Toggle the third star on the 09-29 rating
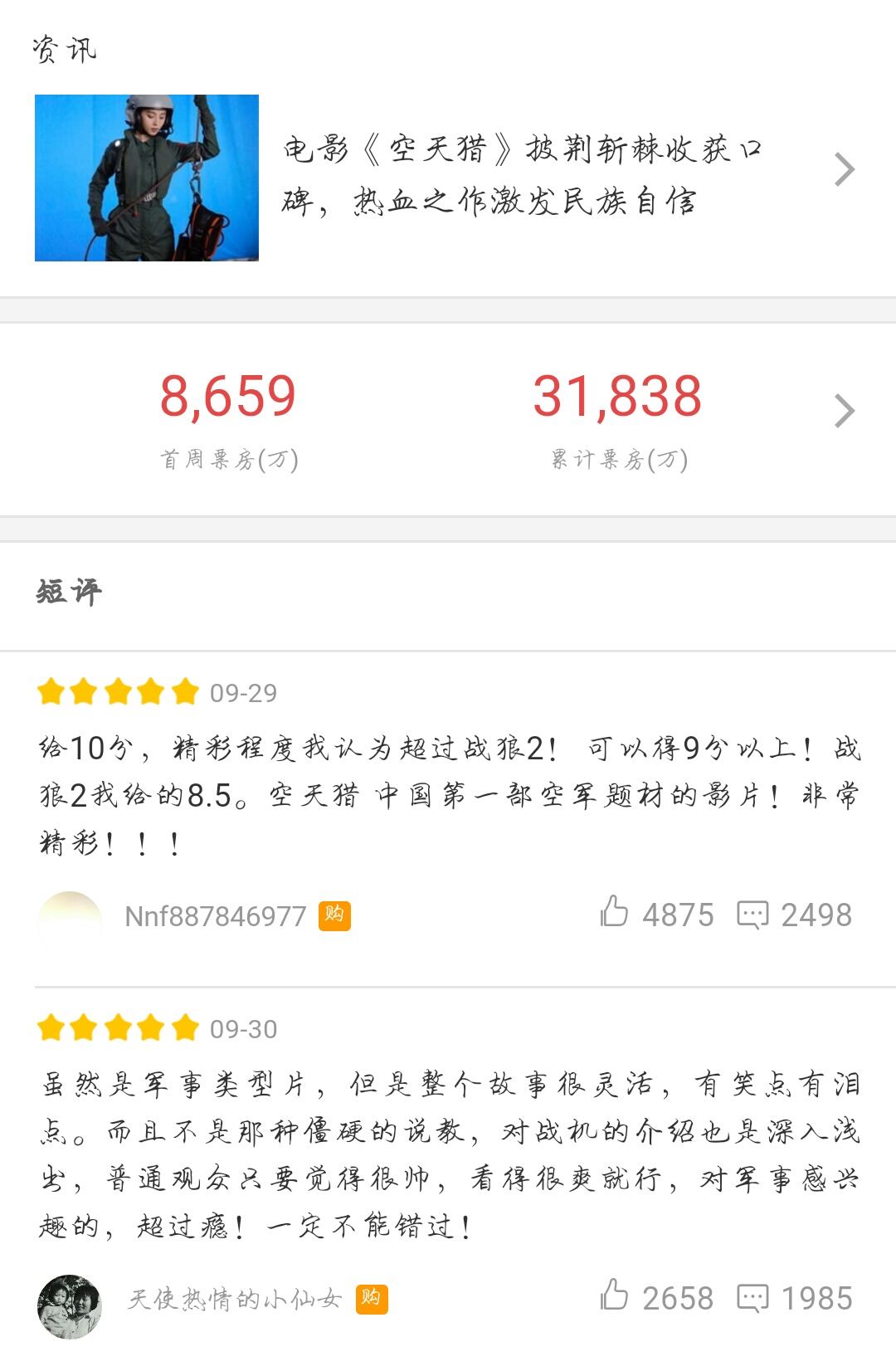Image resolution: width=896 pixels, height=1366 pixels. click(119, 690)
